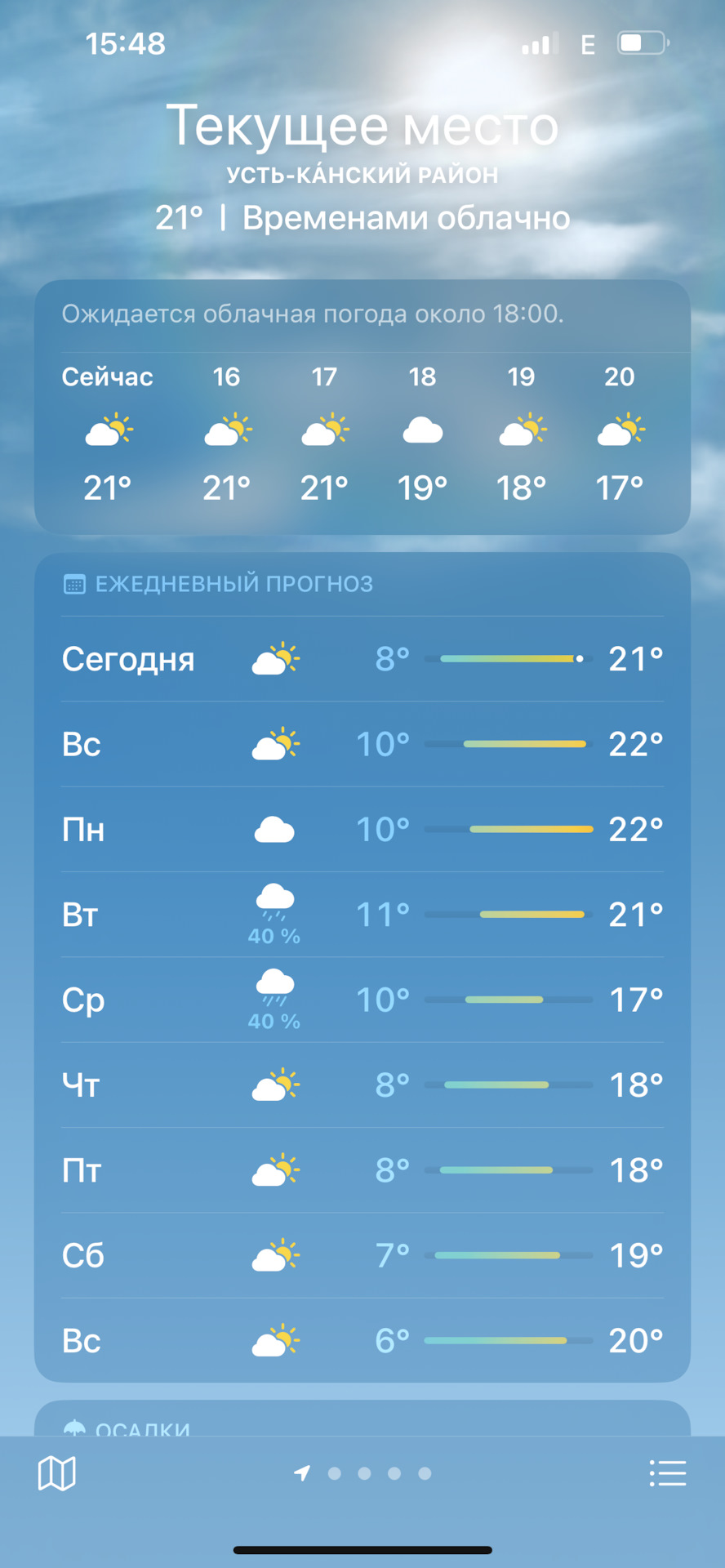Open the hourly forecast card
This screenshot has width=725, height=1568.
(362, 433)
